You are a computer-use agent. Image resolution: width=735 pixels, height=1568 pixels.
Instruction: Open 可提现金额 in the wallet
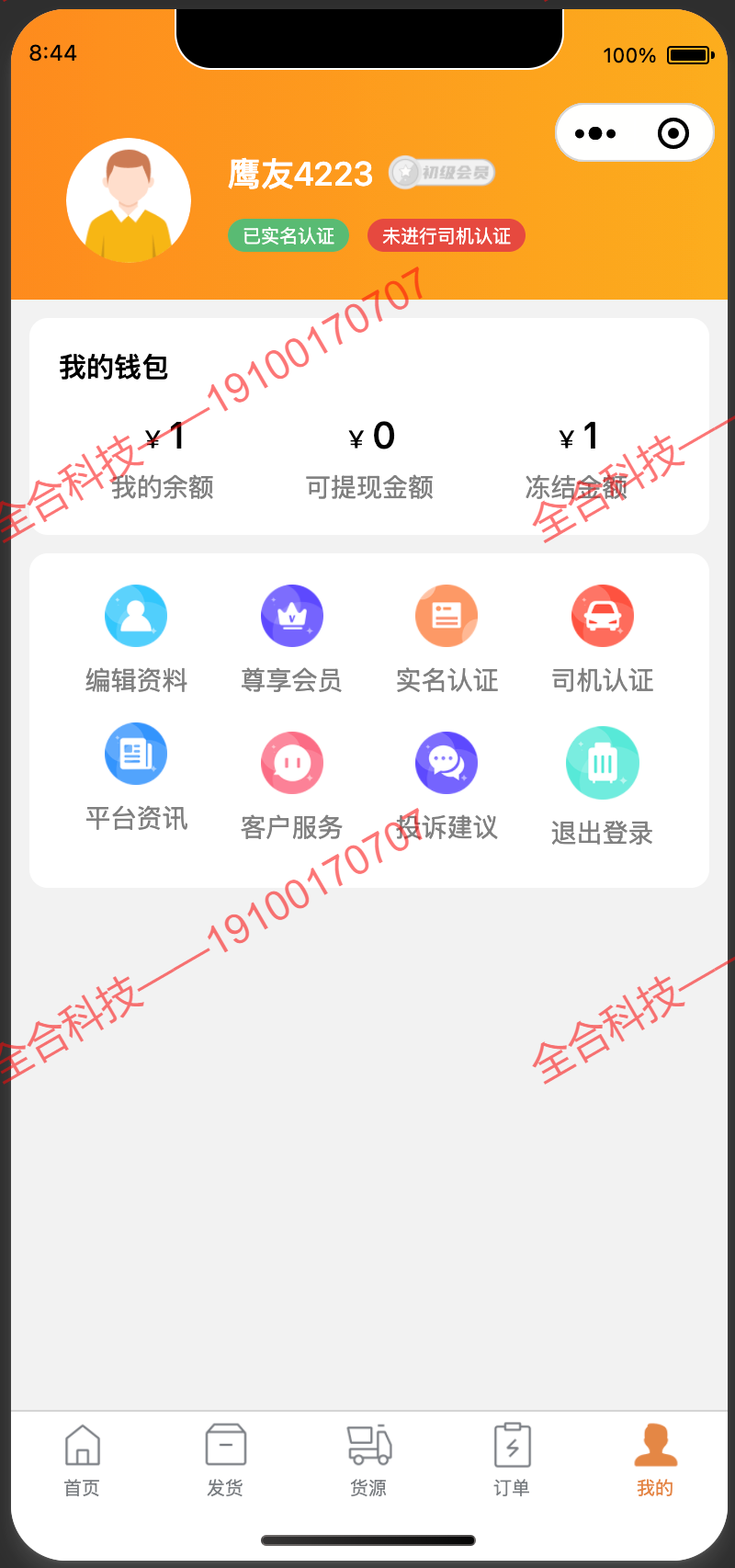(x=369, y=458)
